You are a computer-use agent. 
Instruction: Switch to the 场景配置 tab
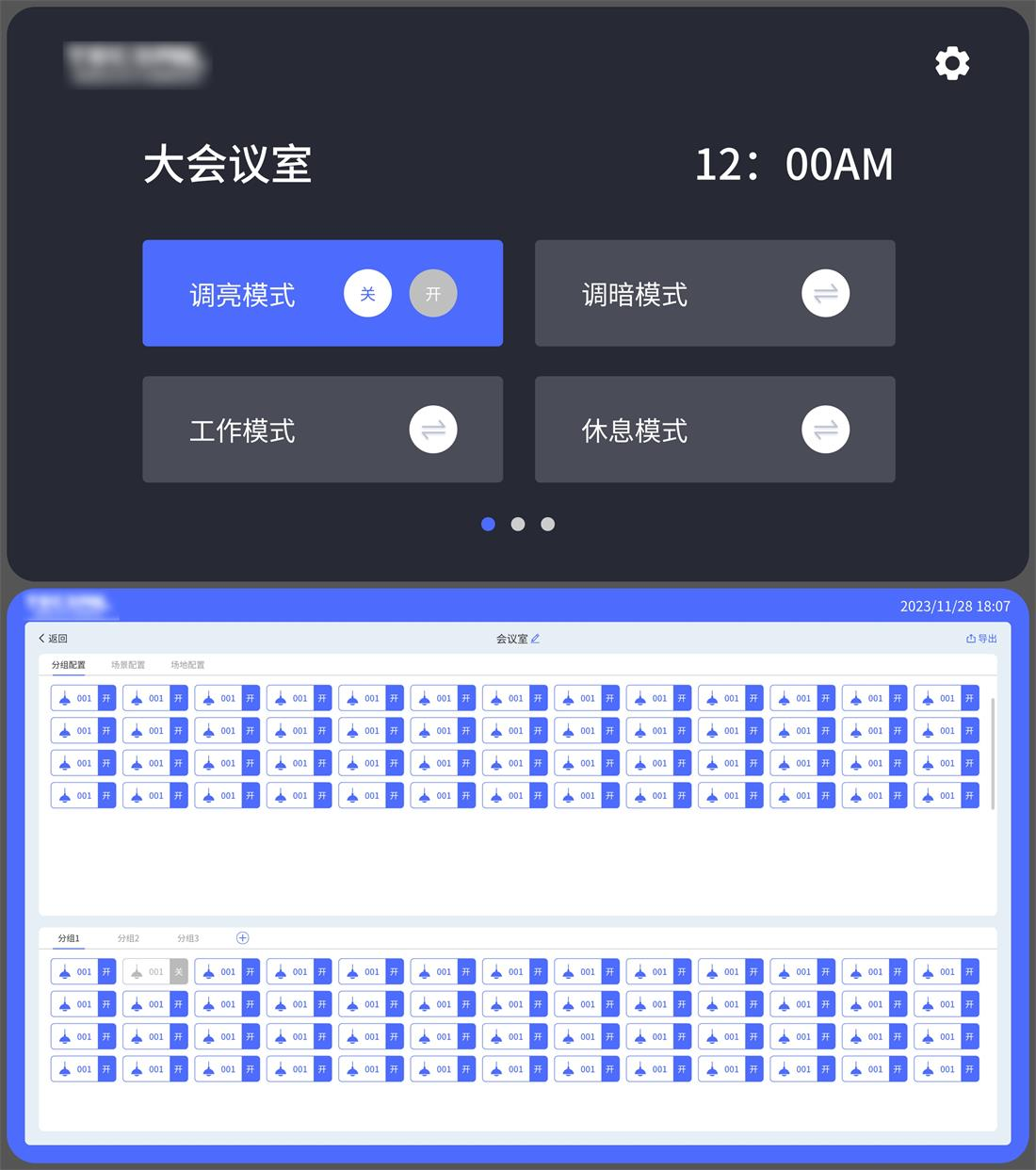point(128,665)
